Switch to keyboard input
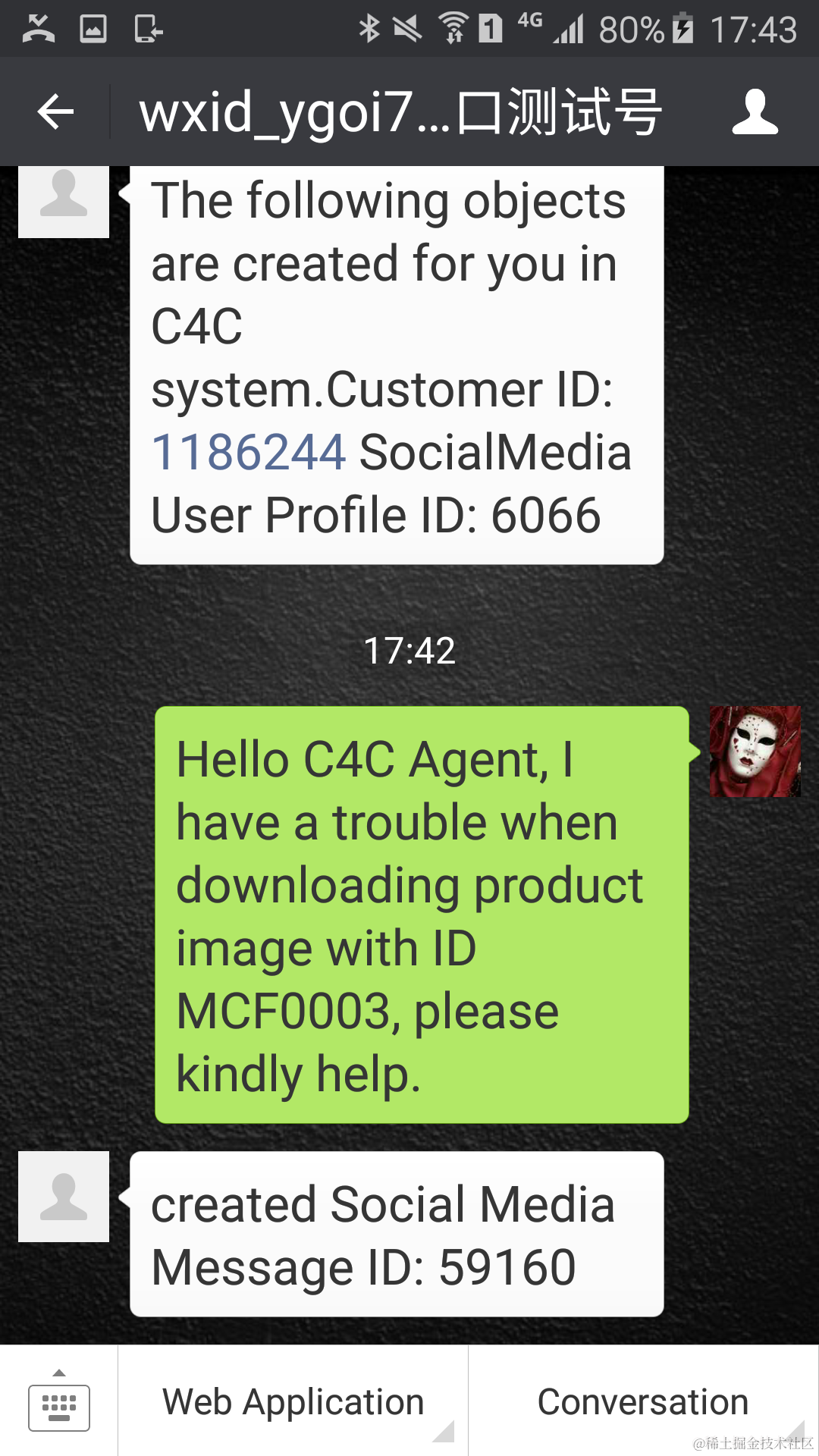 coord(59,1402)
